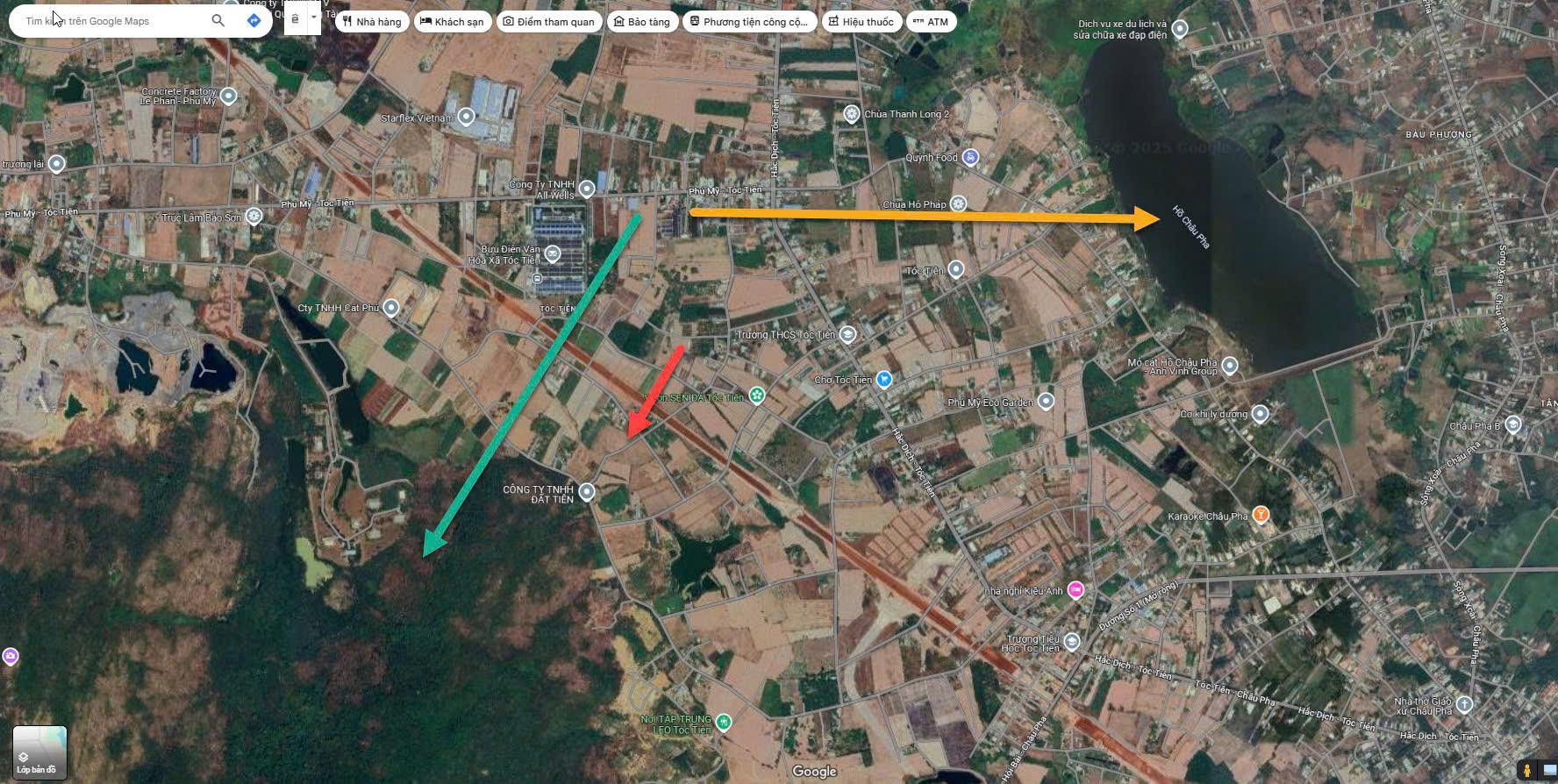Tap the search magnifier icon
The height and width of the screenshot is (784, 1558).
pyautogui.click(x=218, y=20)
